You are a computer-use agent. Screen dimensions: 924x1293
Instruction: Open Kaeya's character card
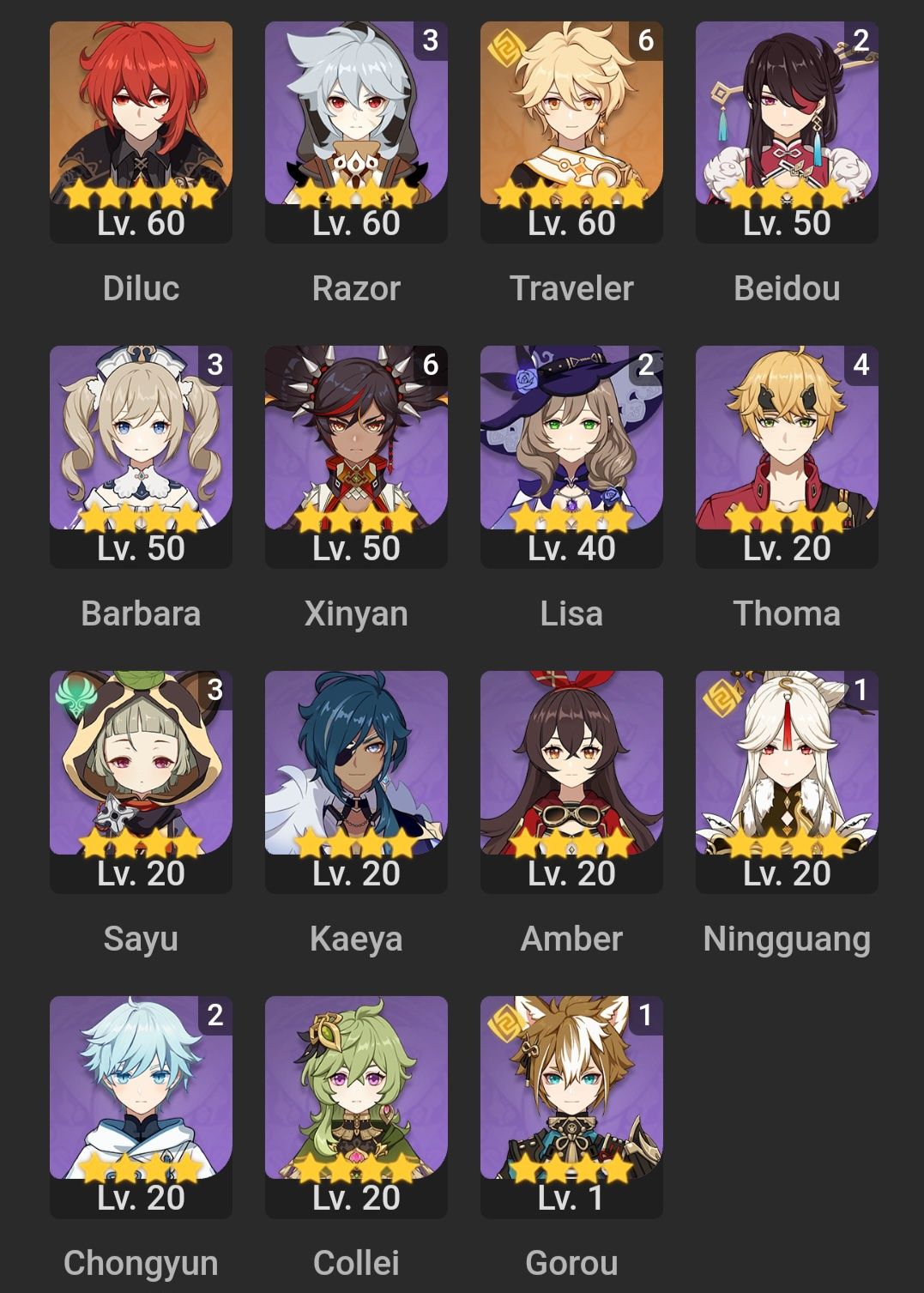point(356,781)
